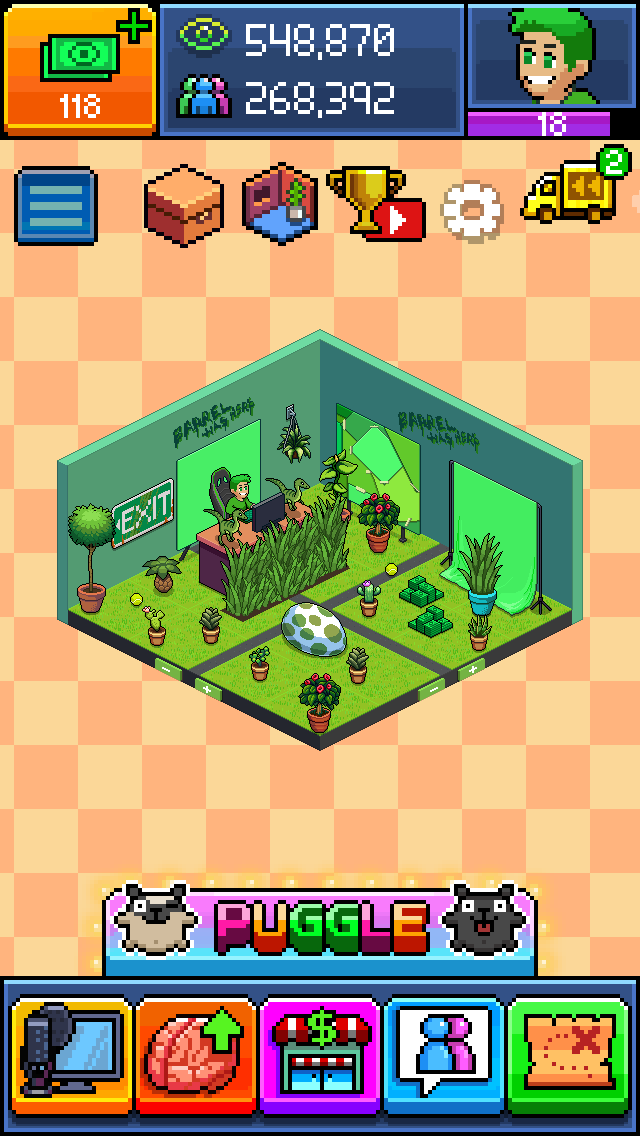Tap the spotted dinosaur egg
The width and height of the screenshot is (640, 1136).
tap(315, 629)
